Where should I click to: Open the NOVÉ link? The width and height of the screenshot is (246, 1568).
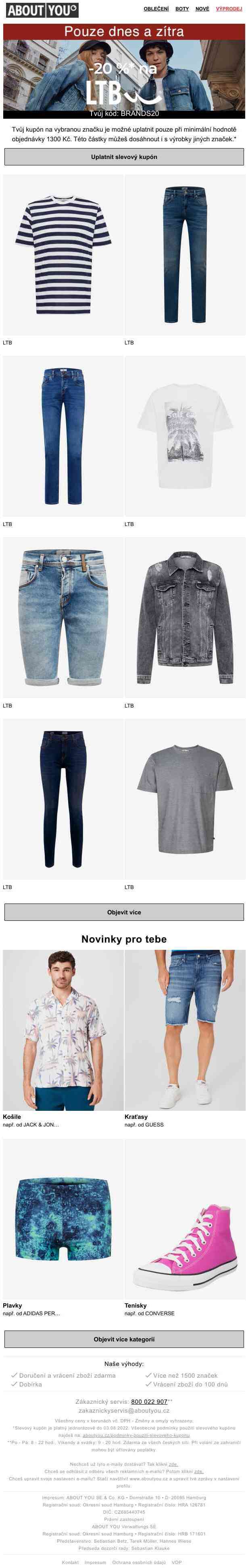point(202,9)
